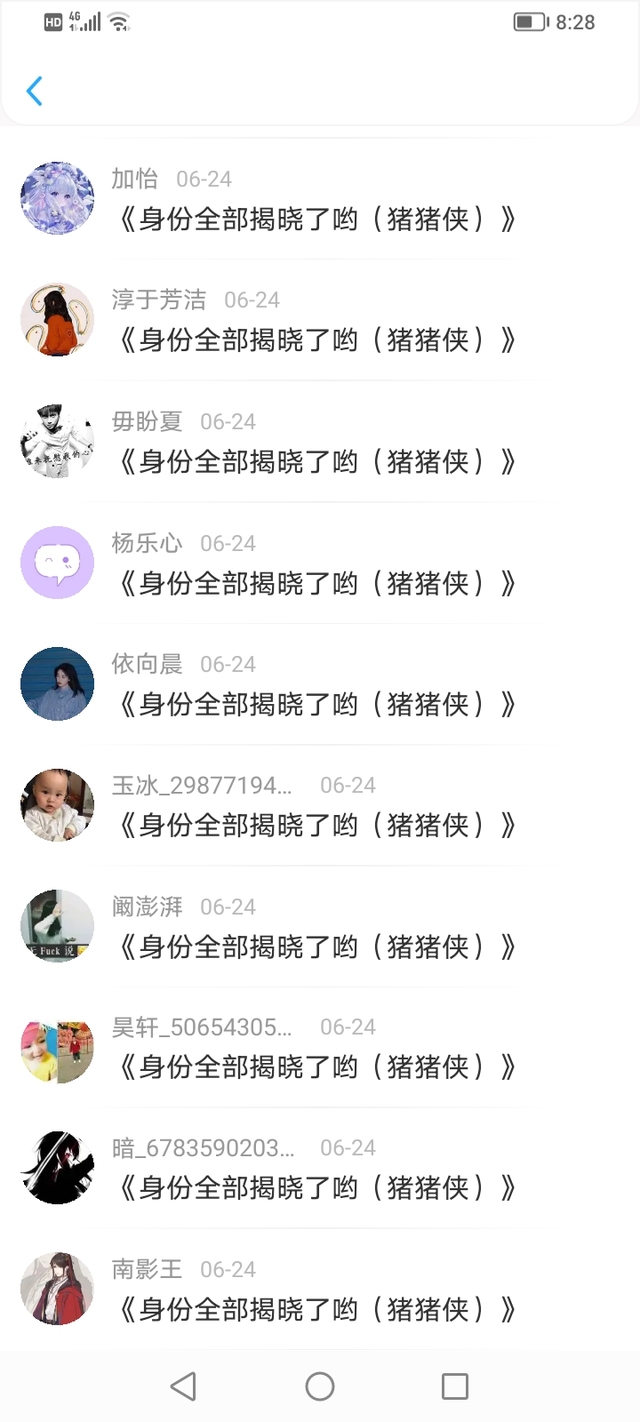Open recent apps from the navigation bar
This screenshot has height=1422, width=640.
pos(455,1386)
